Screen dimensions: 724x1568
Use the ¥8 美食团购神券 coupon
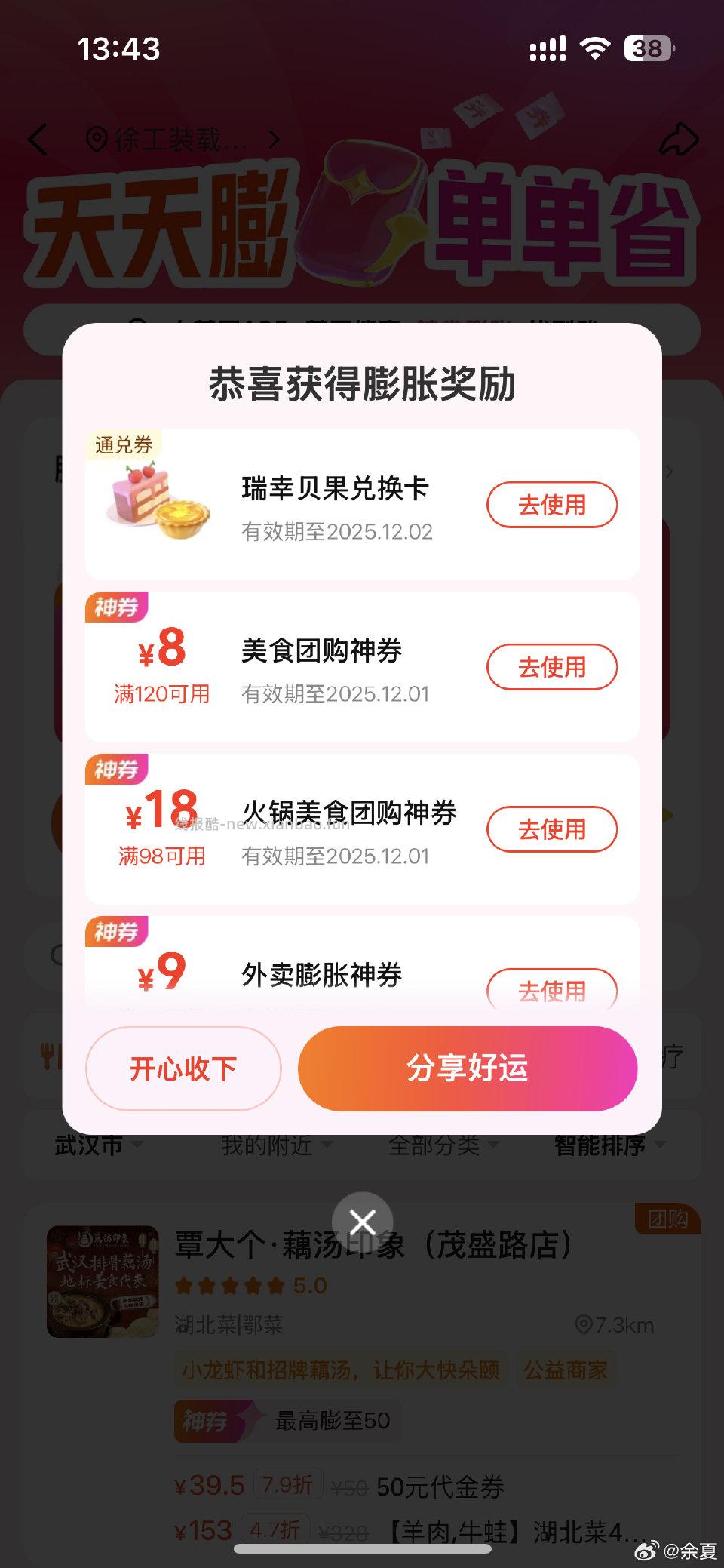[x=551, y=667]
